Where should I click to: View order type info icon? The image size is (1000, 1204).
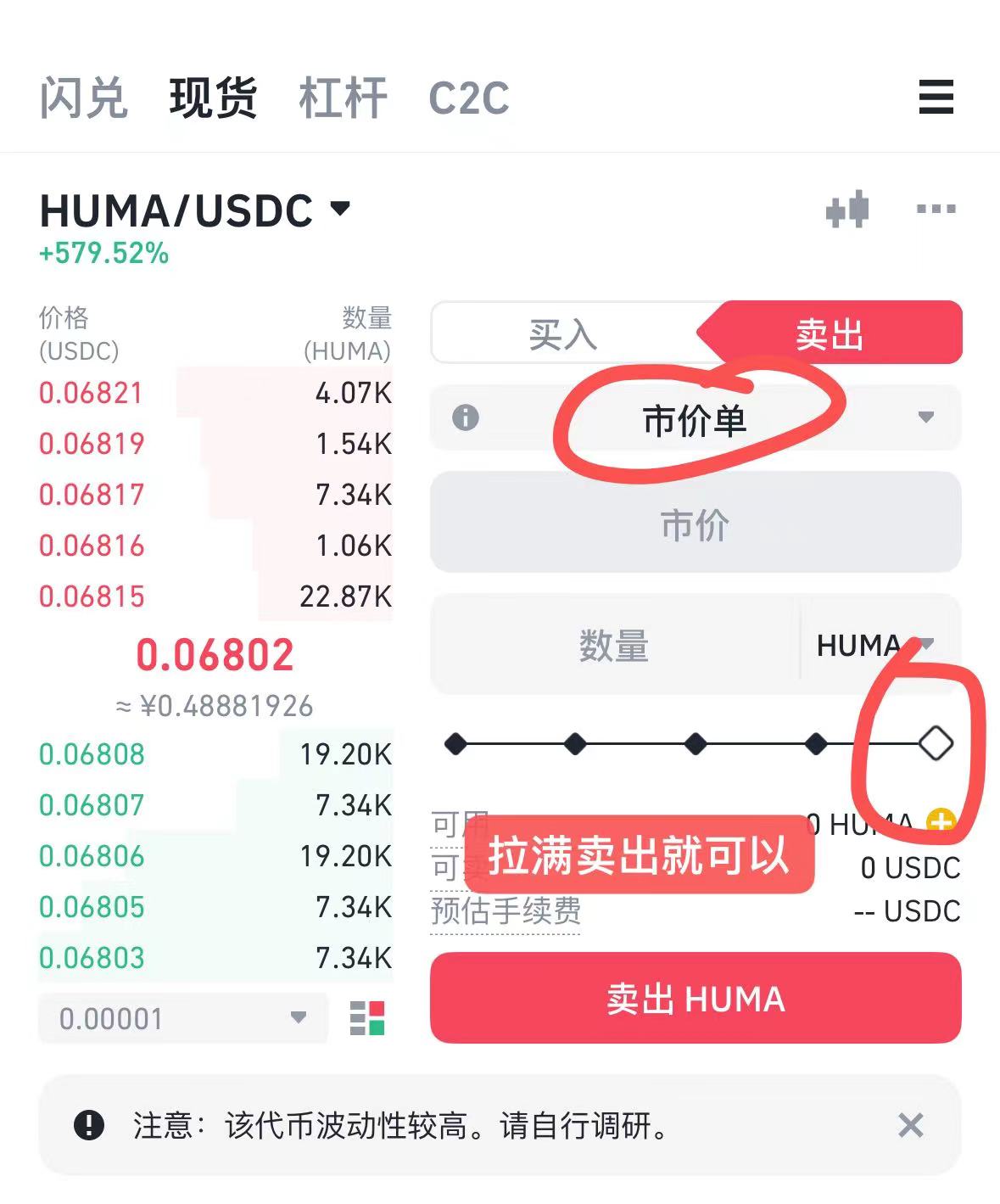pyautogui.click(x=466, y=417)
